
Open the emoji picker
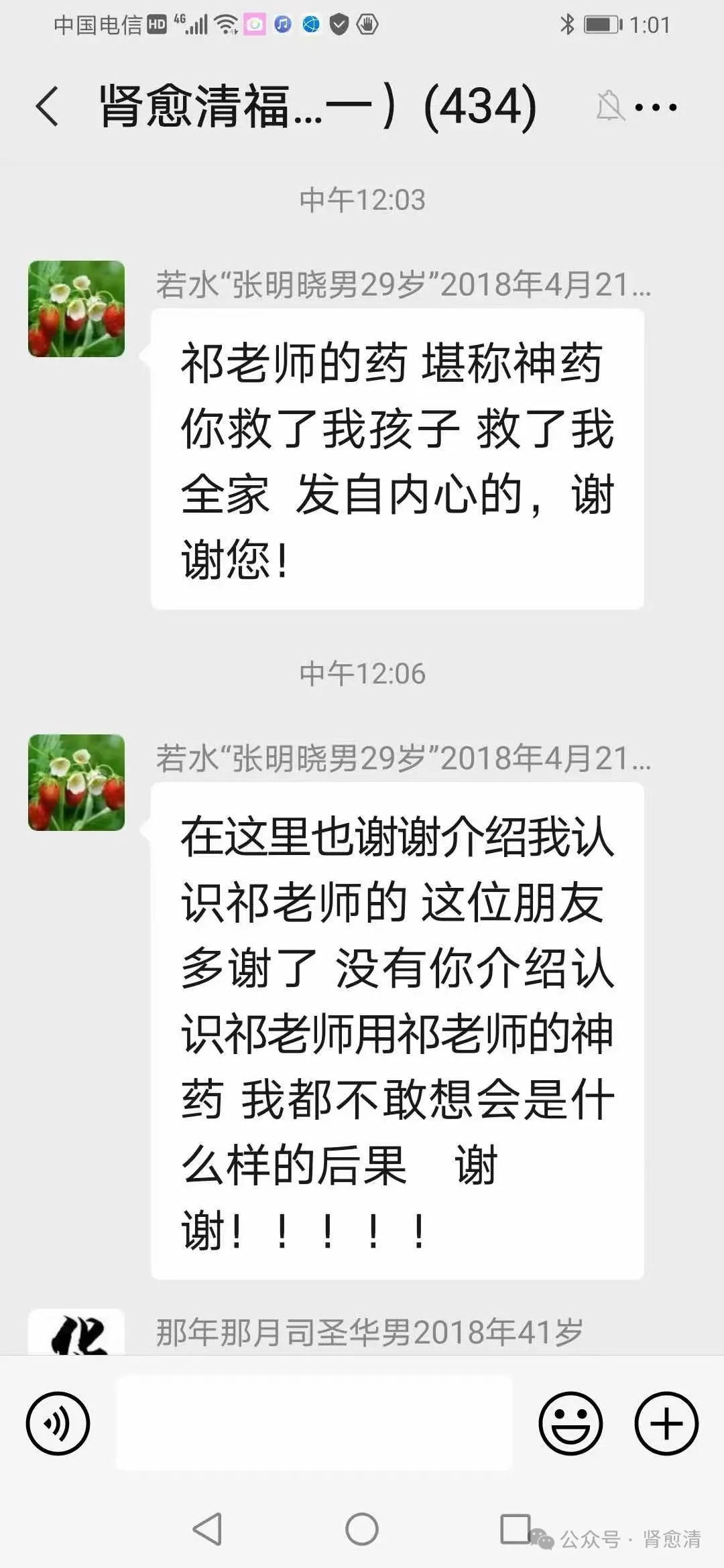tap(570, 1423)
